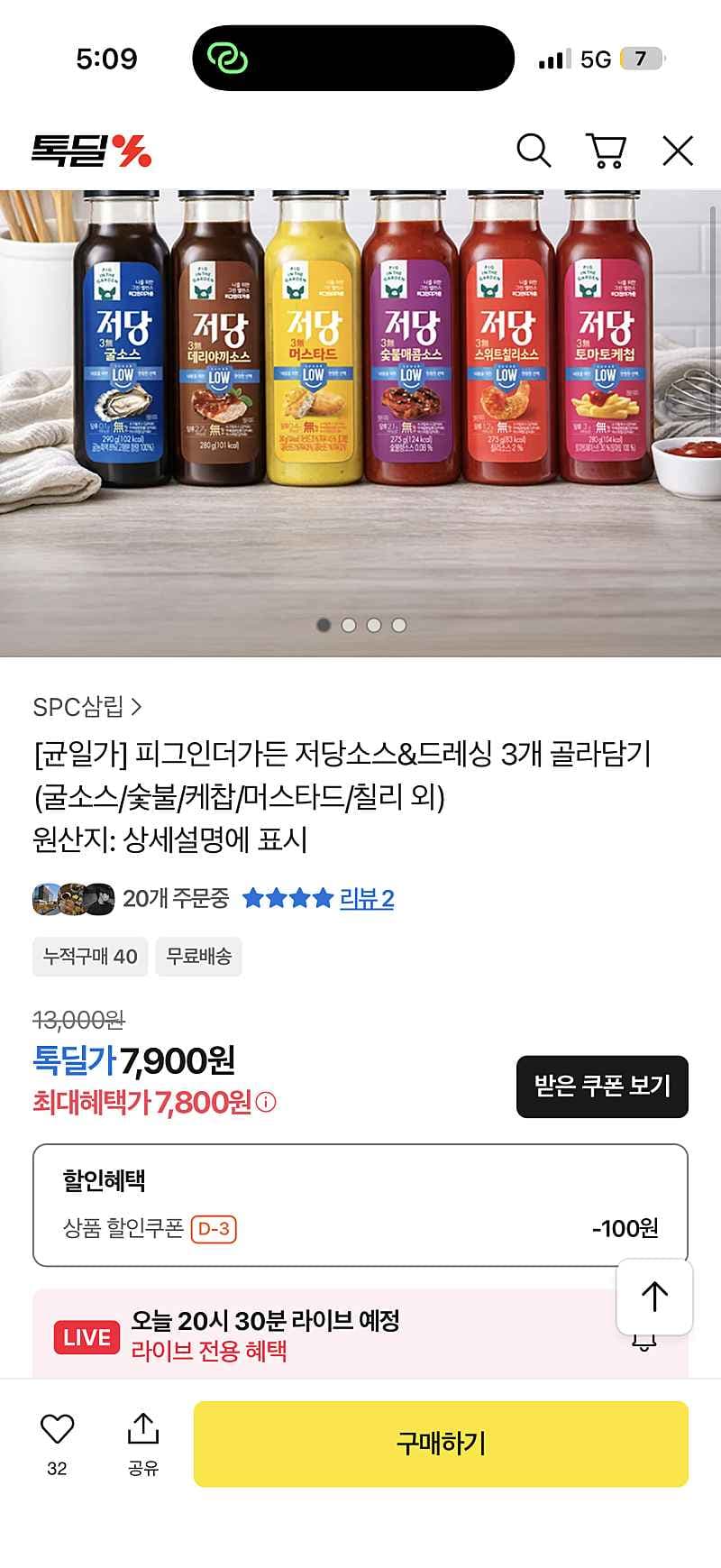
Task: Open the search function
Action: 535,151
